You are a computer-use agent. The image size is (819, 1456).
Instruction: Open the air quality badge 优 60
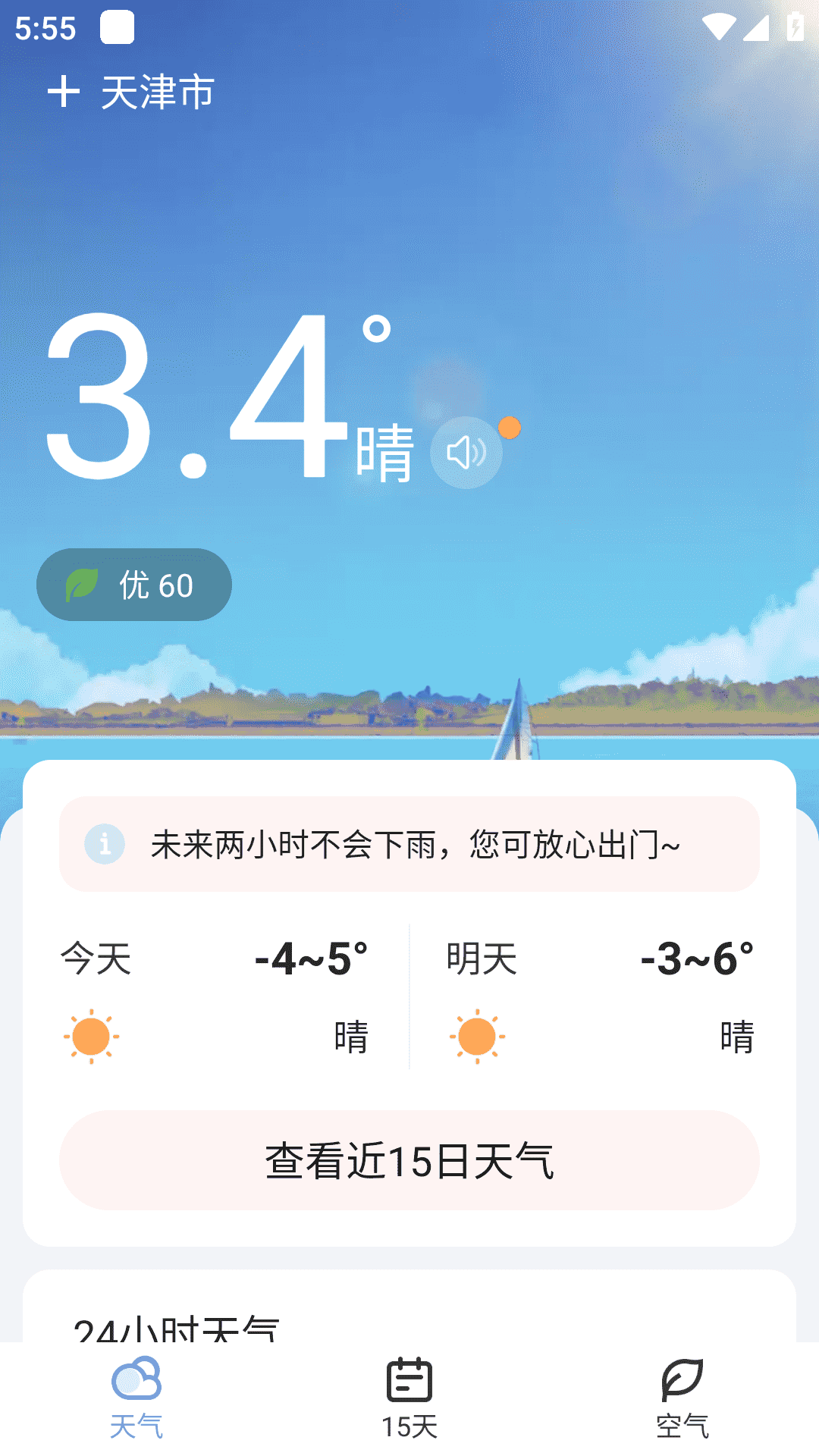click(134, 585)
